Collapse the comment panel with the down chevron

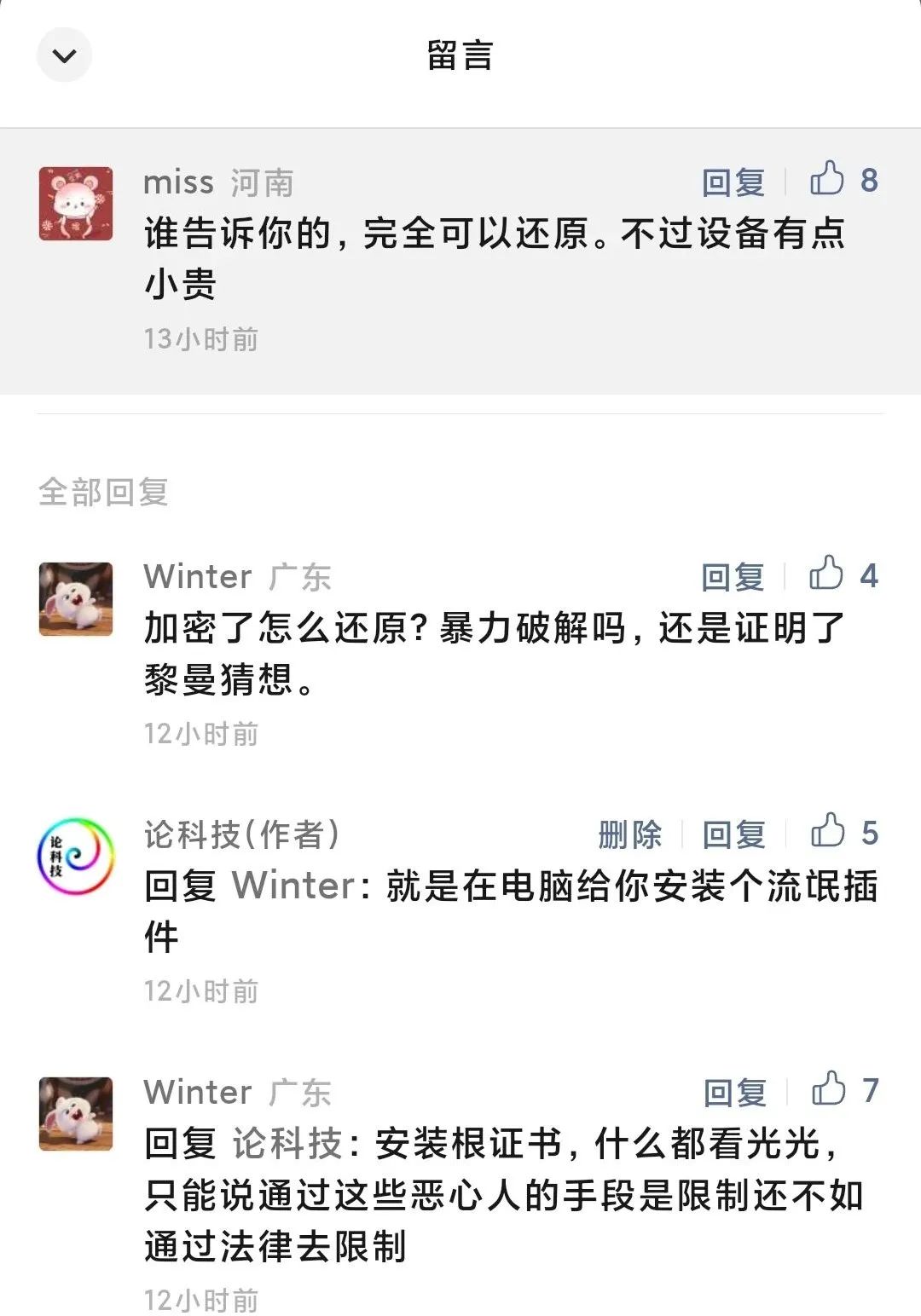pos(64,55)
